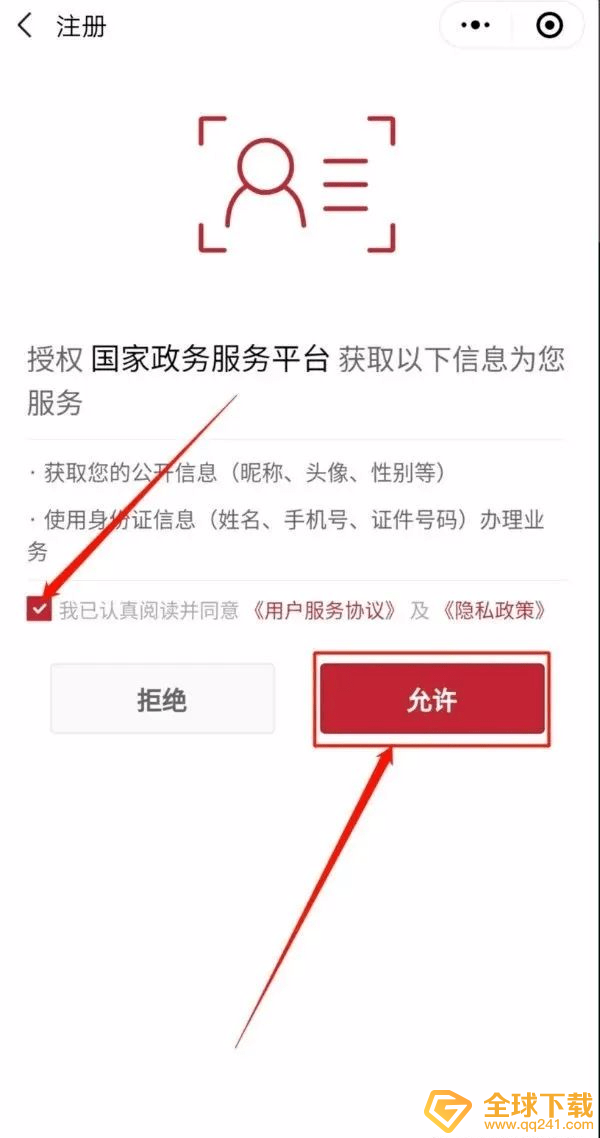
Task: Tap 允许 to grant authorization
Action: [x=432, y=699]
